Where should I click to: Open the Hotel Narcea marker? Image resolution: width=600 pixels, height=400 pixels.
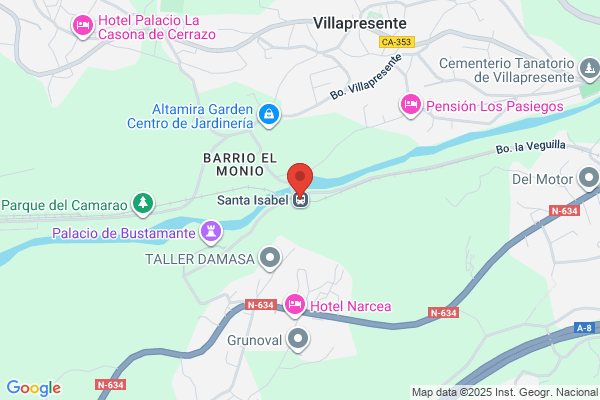(x=295, y=305)
